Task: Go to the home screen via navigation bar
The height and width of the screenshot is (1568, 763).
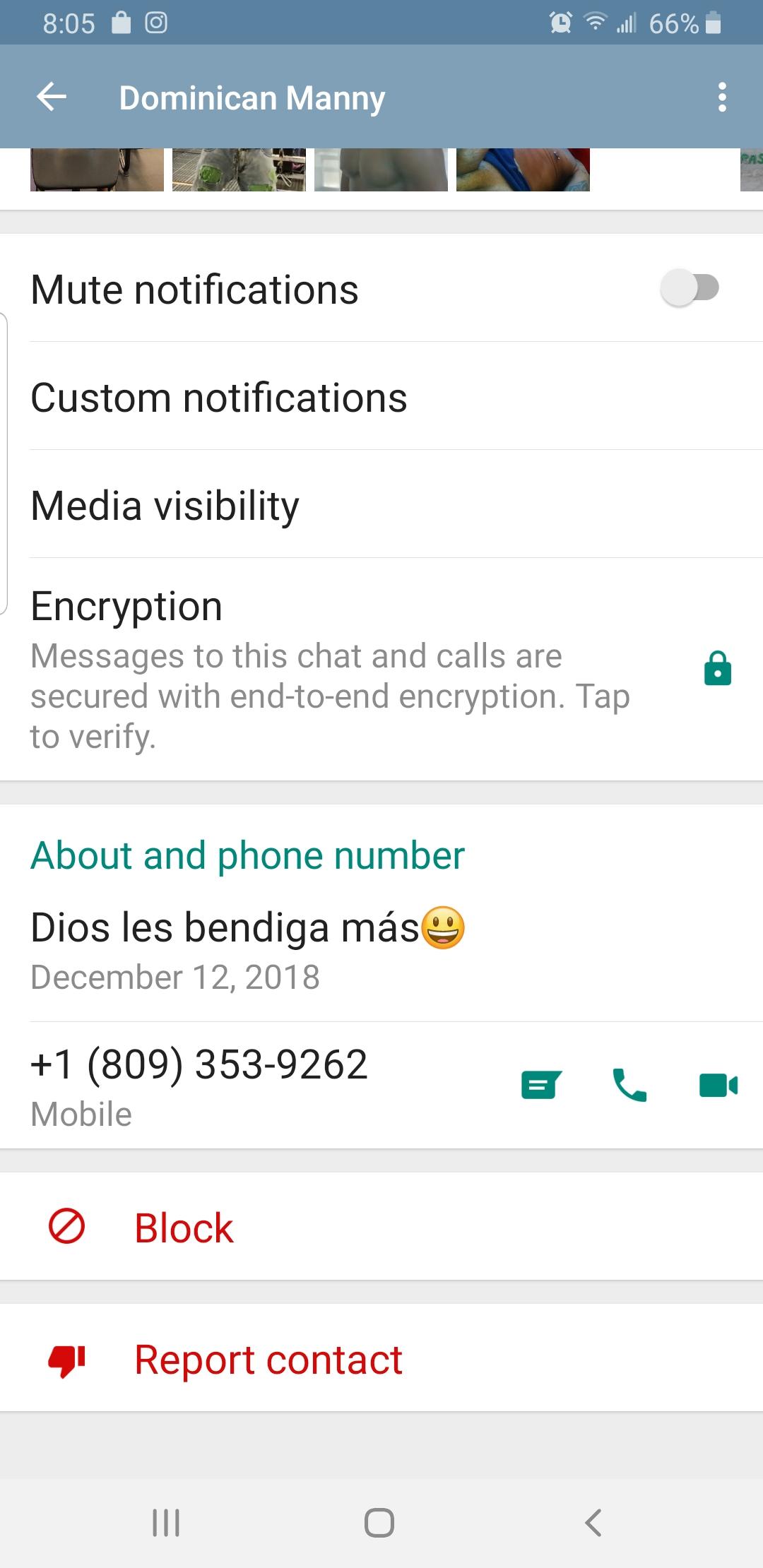Action: (x=379, y=1522)
